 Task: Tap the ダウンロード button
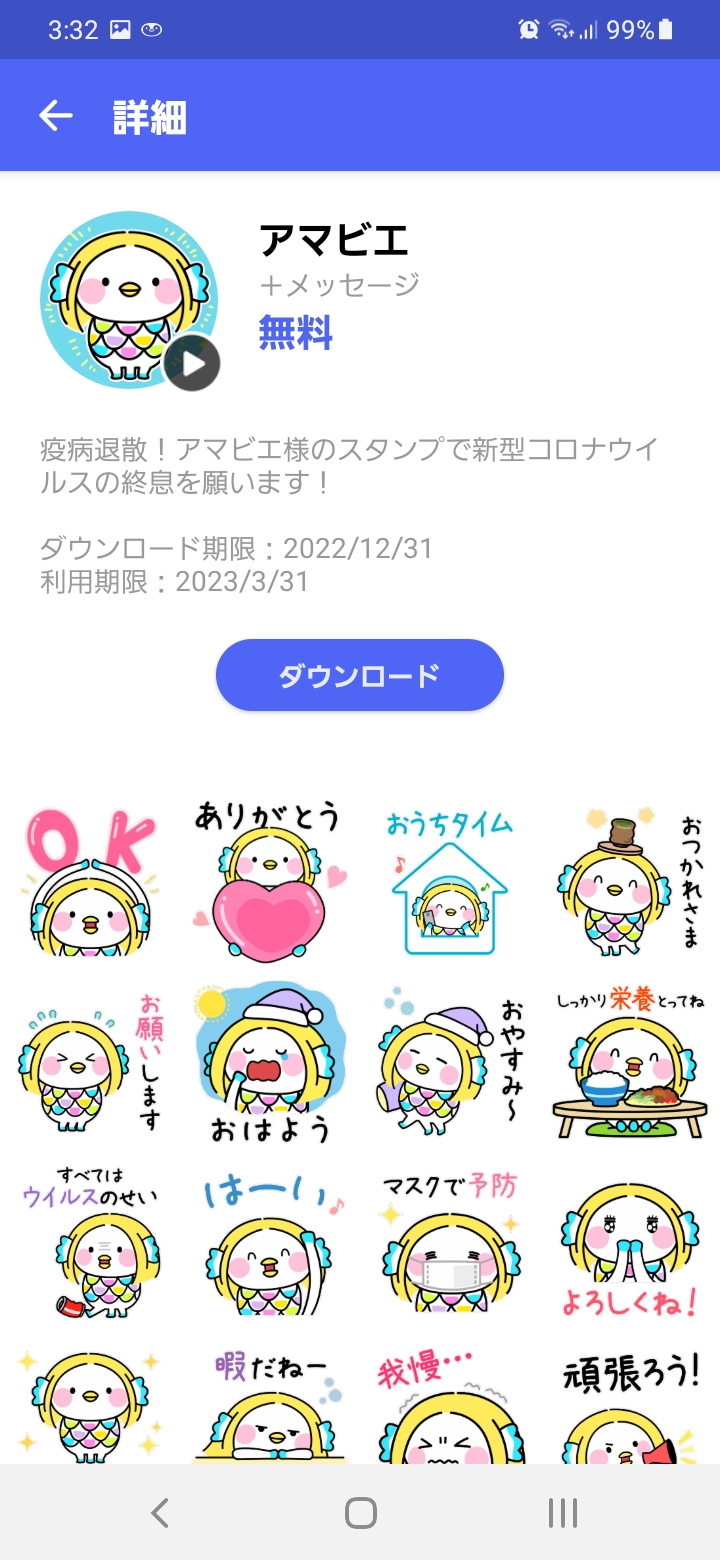click(x=360, y=675)
